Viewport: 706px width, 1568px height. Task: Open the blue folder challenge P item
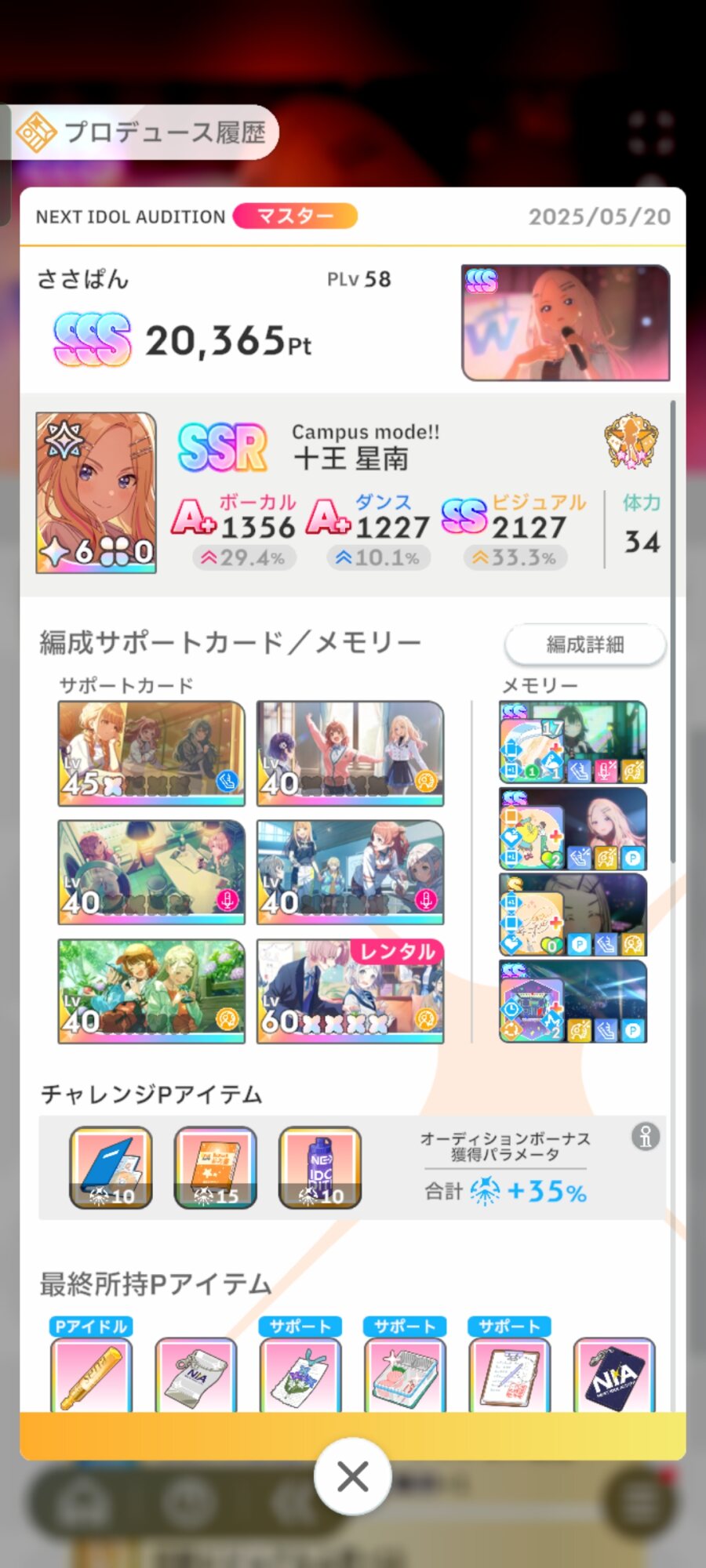111,1167
